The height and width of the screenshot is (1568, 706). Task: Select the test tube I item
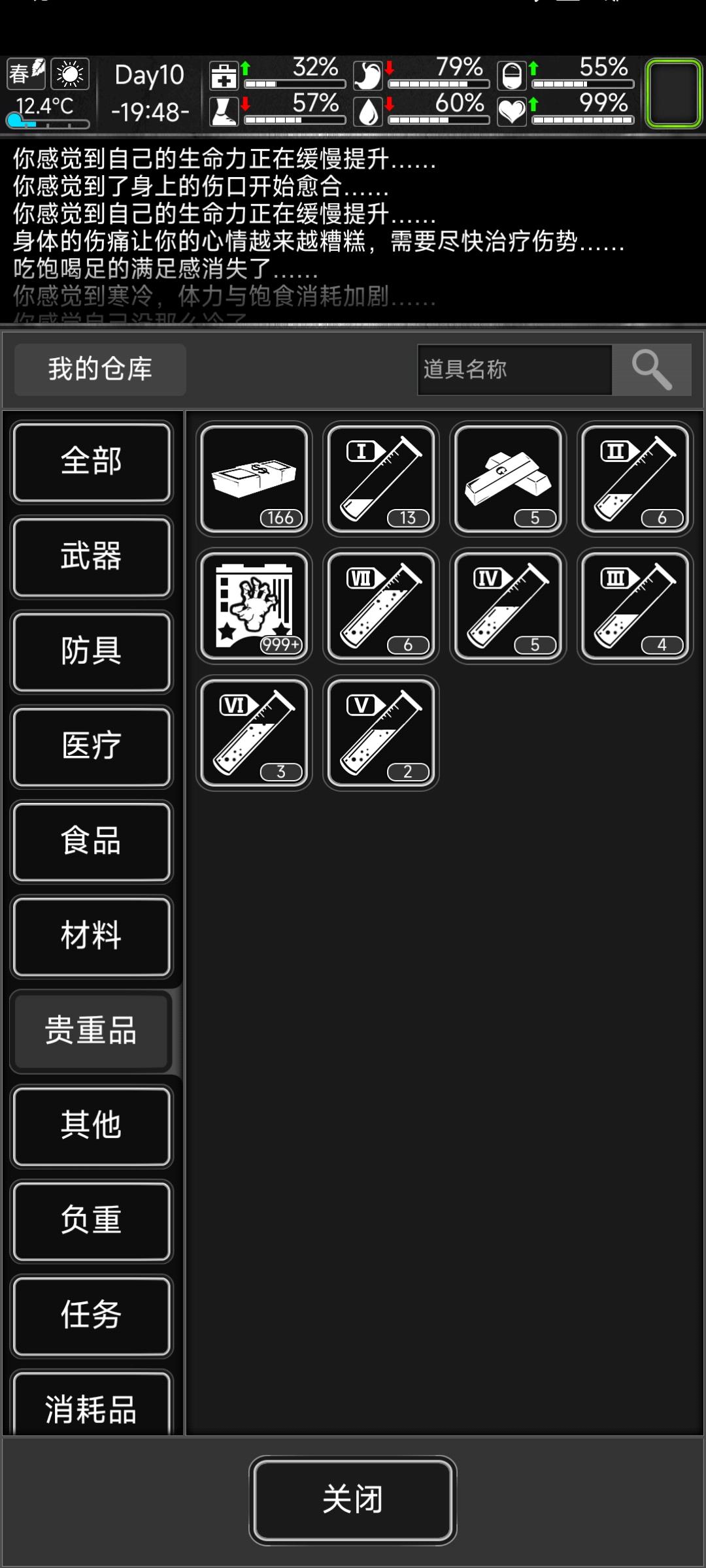(381, 479)
